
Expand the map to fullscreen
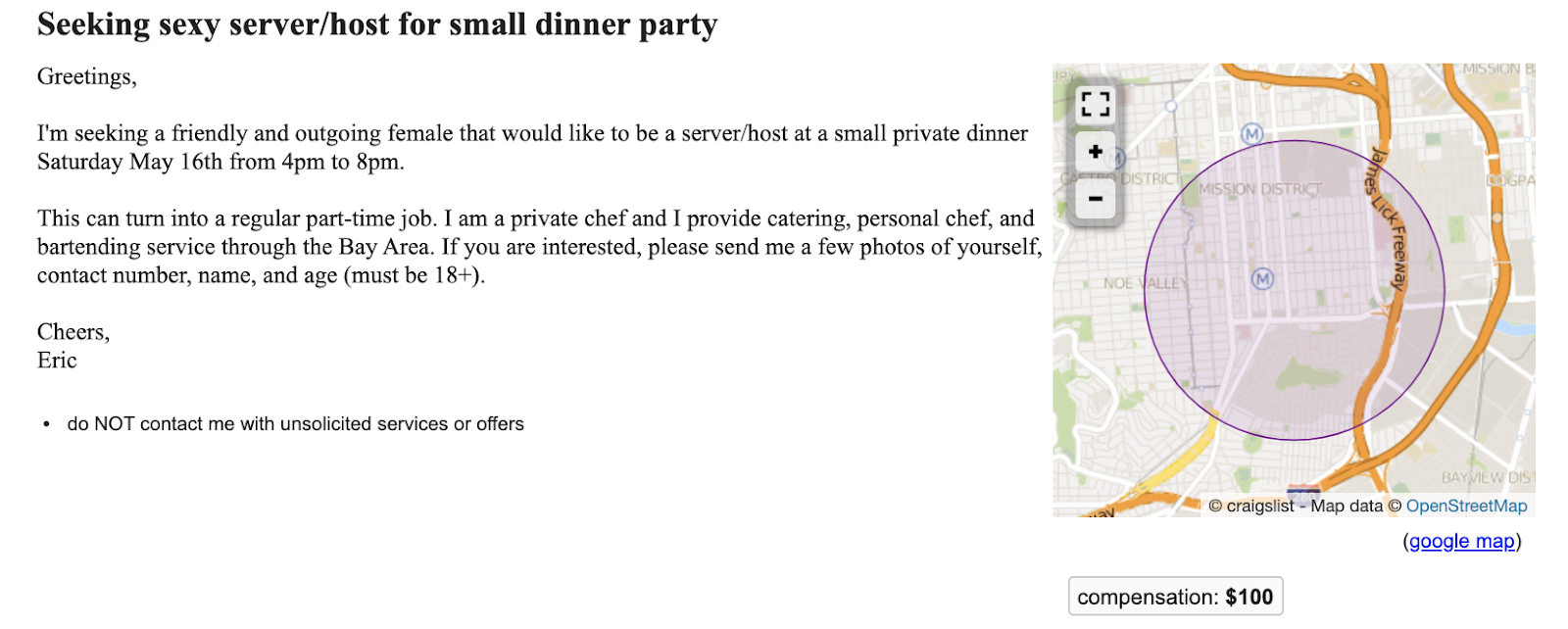pos(1095,104)
